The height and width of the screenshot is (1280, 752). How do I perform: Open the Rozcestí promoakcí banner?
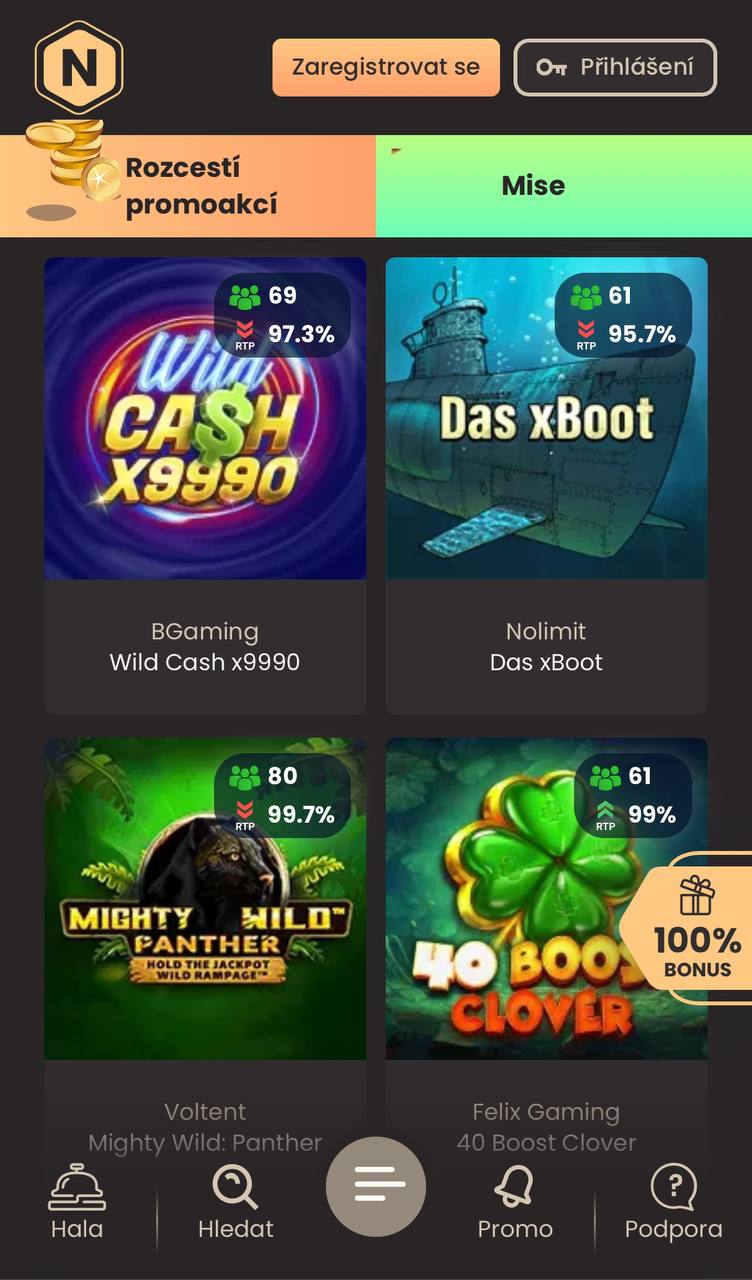[x=188, y=186]
